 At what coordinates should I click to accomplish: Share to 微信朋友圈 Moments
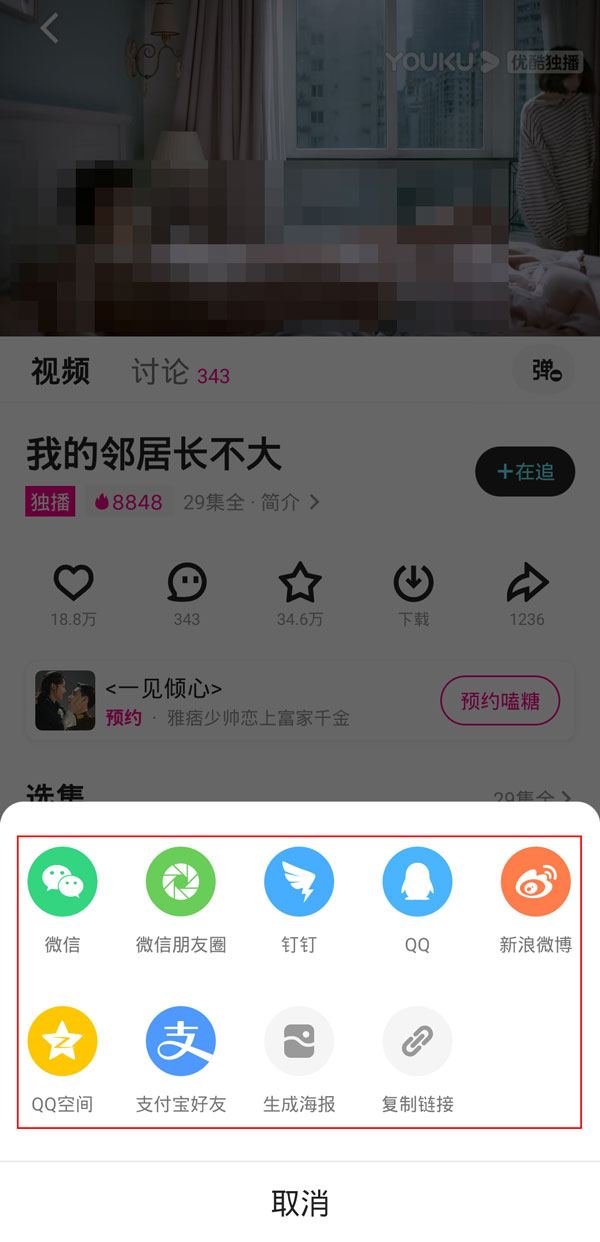181,882
